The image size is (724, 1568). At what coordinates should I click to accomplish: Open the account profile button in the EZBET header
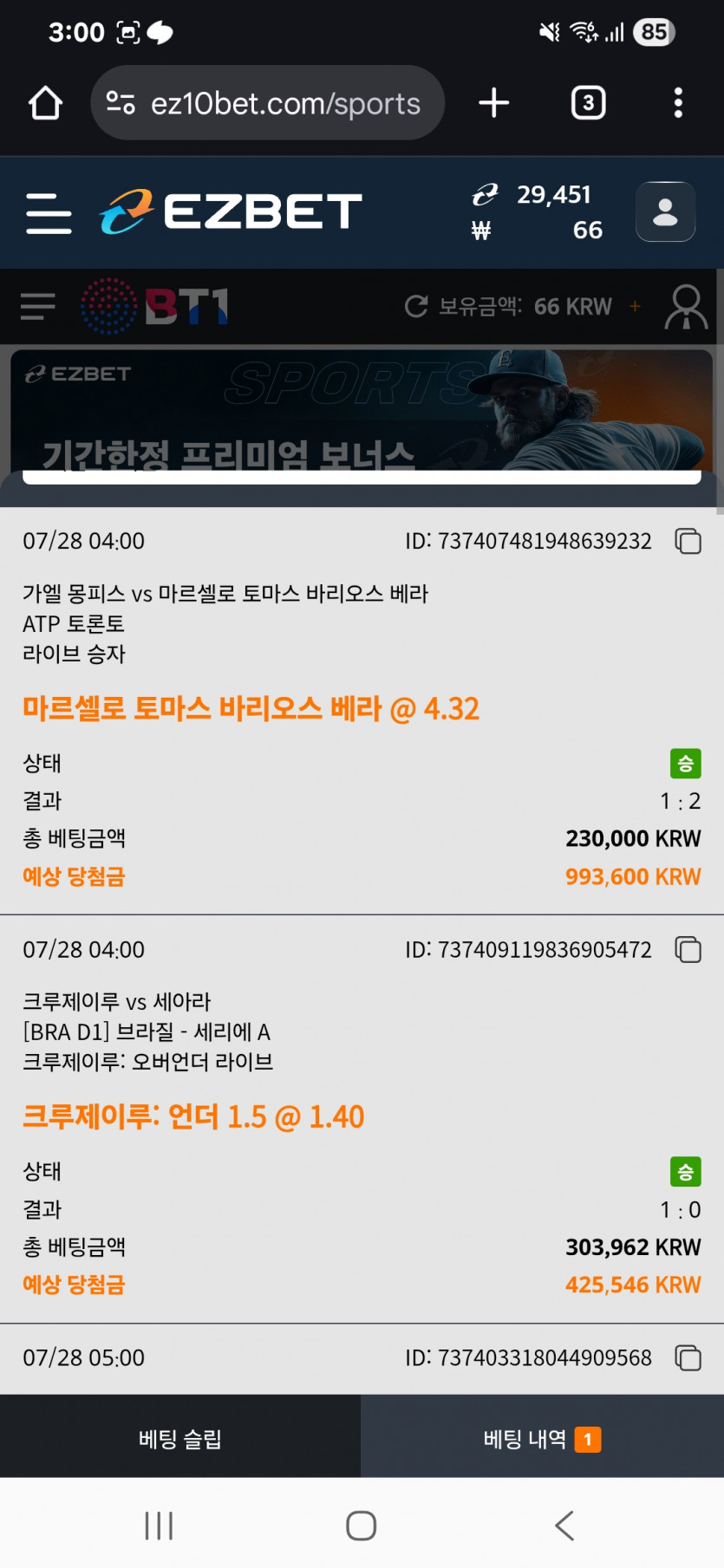pos(665,211)
